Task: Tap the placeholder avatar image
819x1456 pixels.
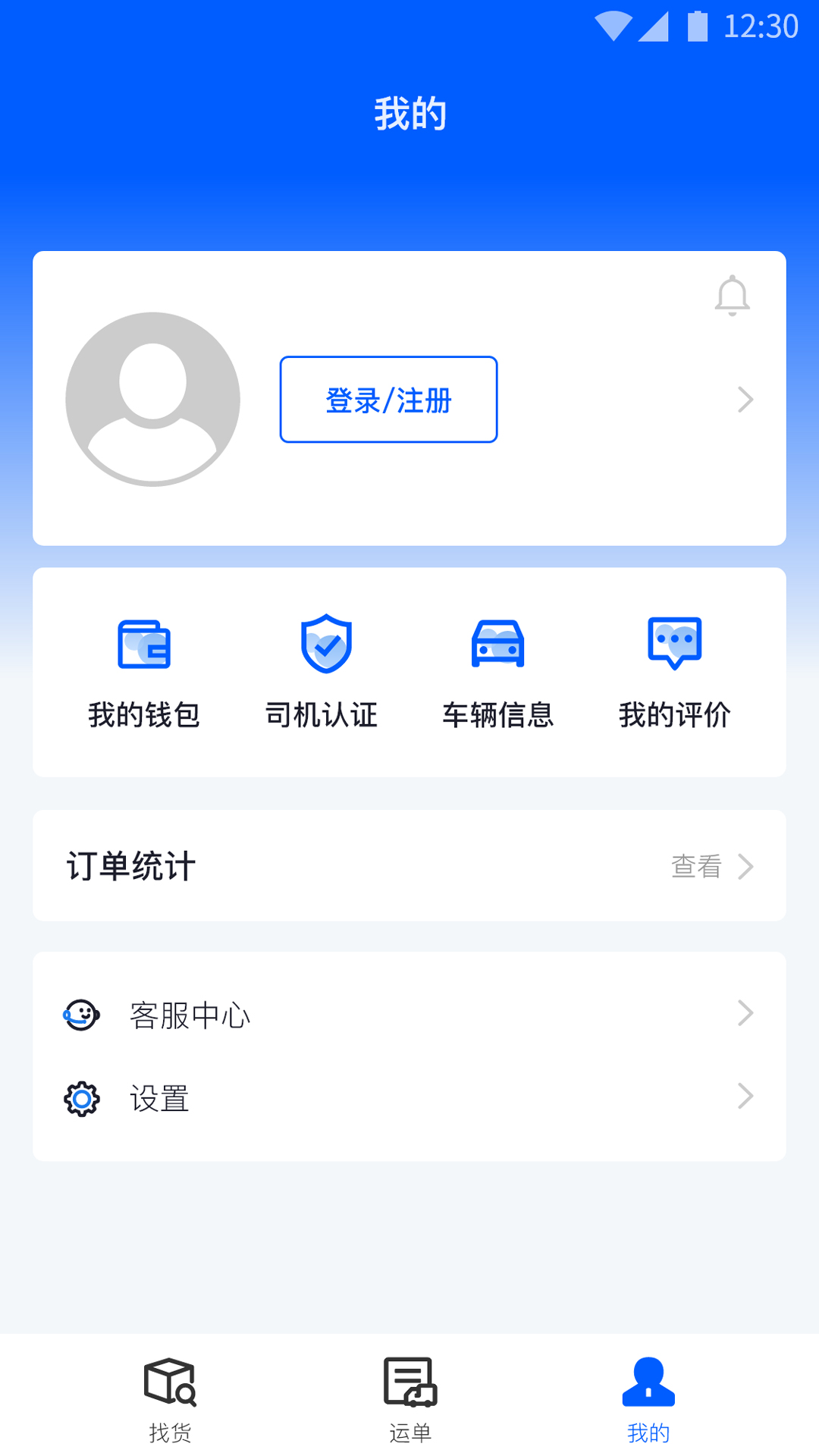Action: [153, 400]
